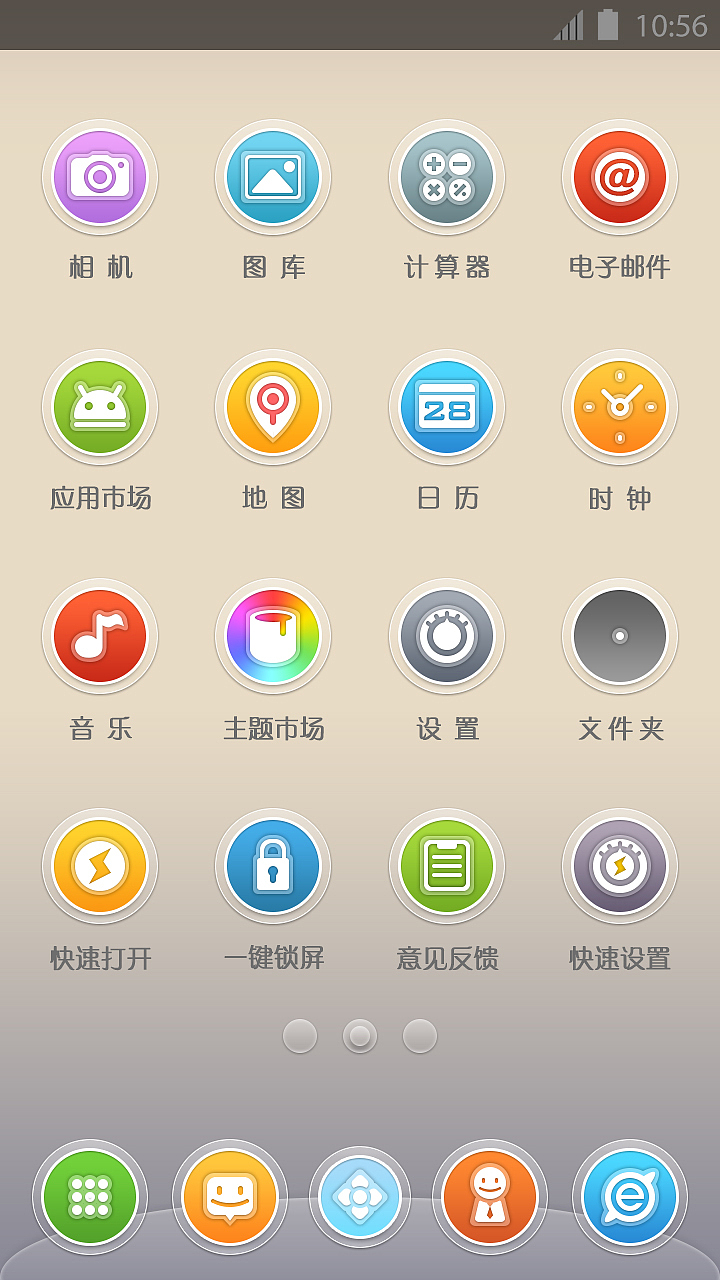Open the Clock app (时钟)

[x=619, y=407]
